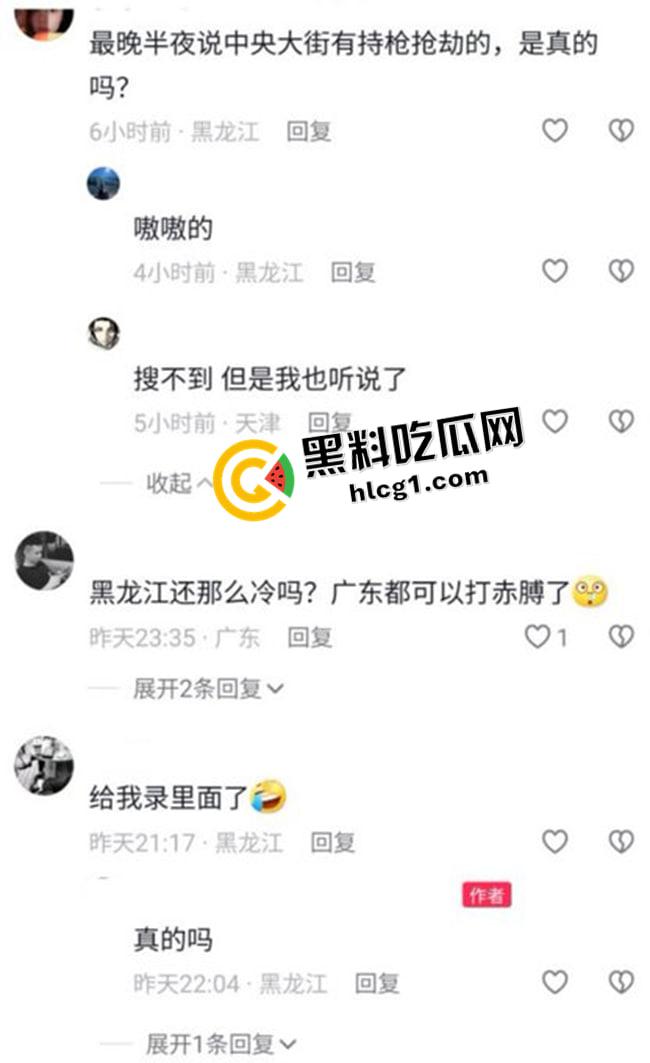Reply to the 6小时前 黑龙江 comment

click(x=308, y=131)
